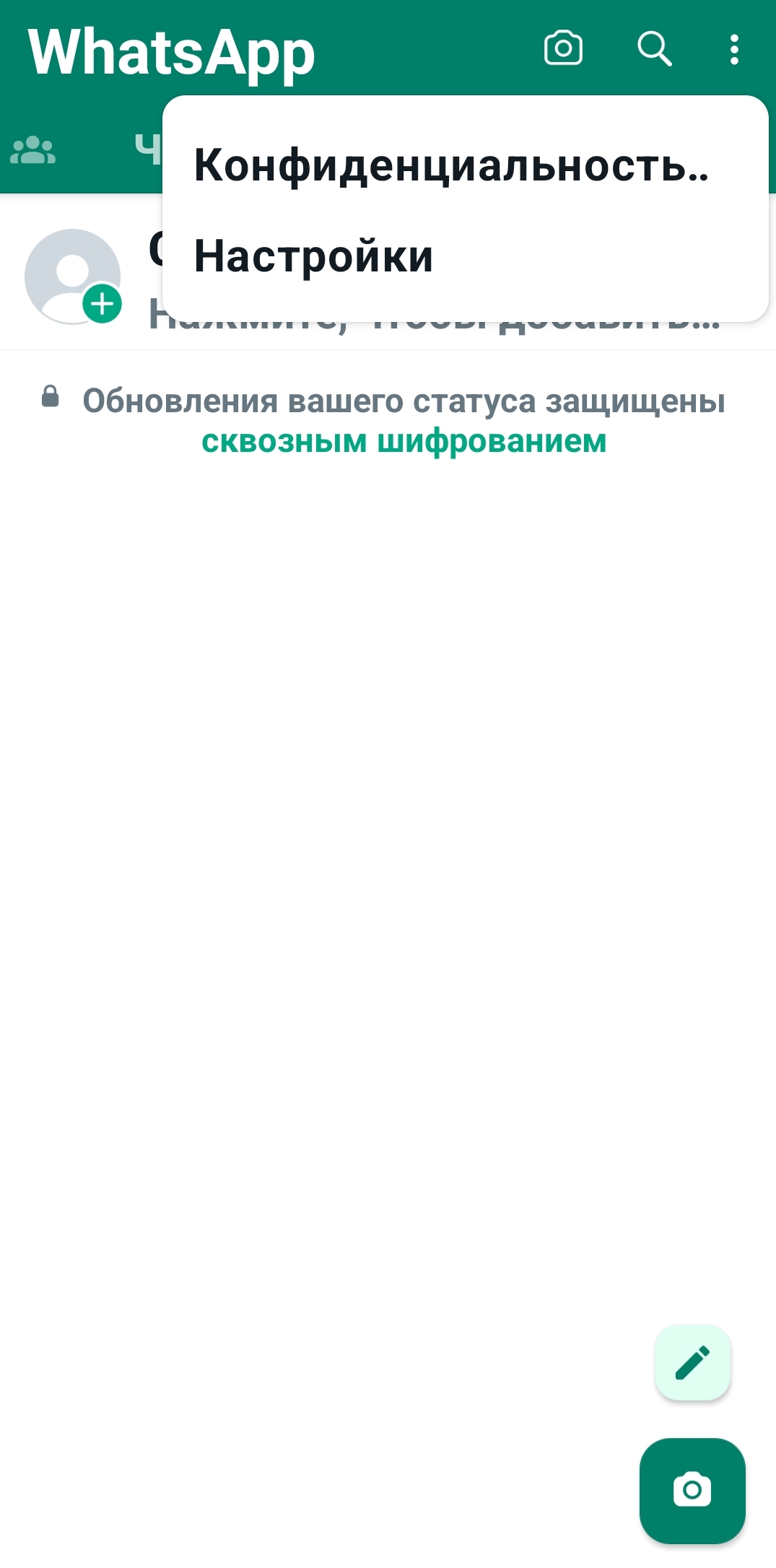Create a text status with the pencil button

pos(692,1363)
